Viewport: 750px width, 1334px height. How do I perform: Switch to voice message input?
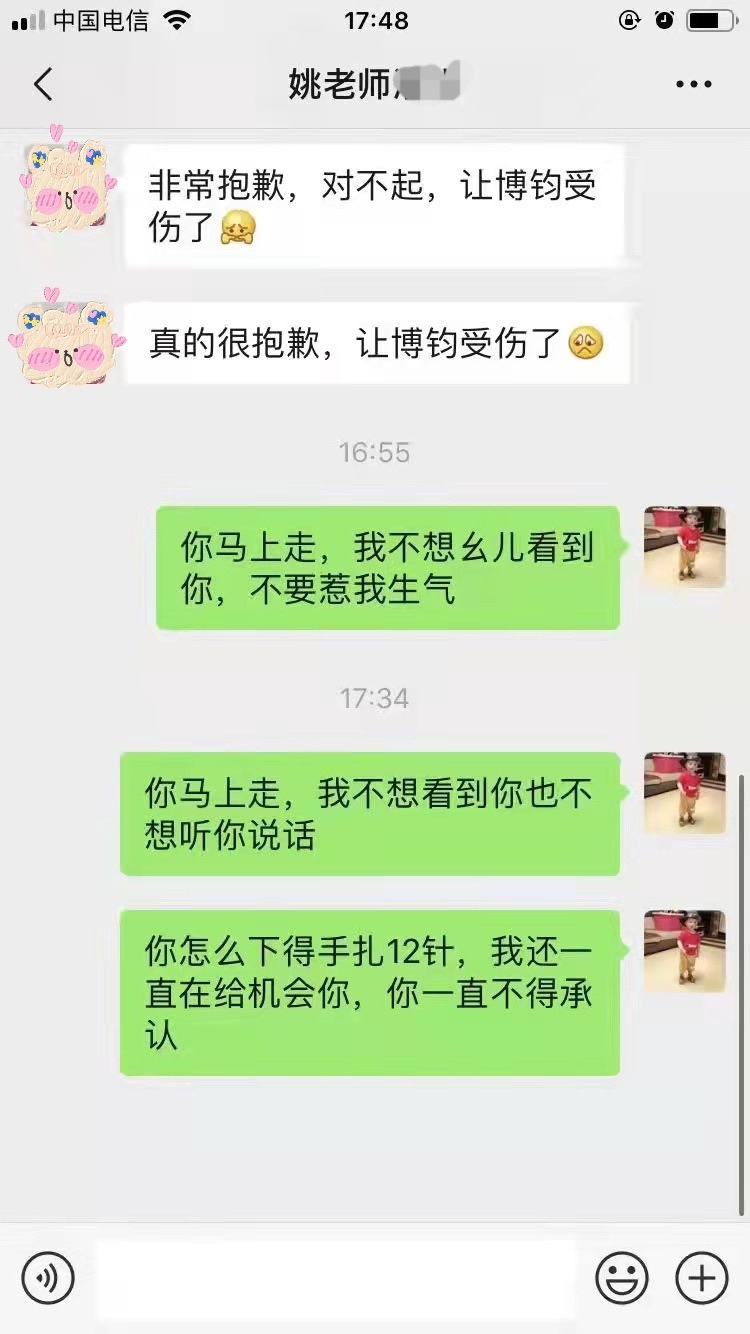point(48,1277)
